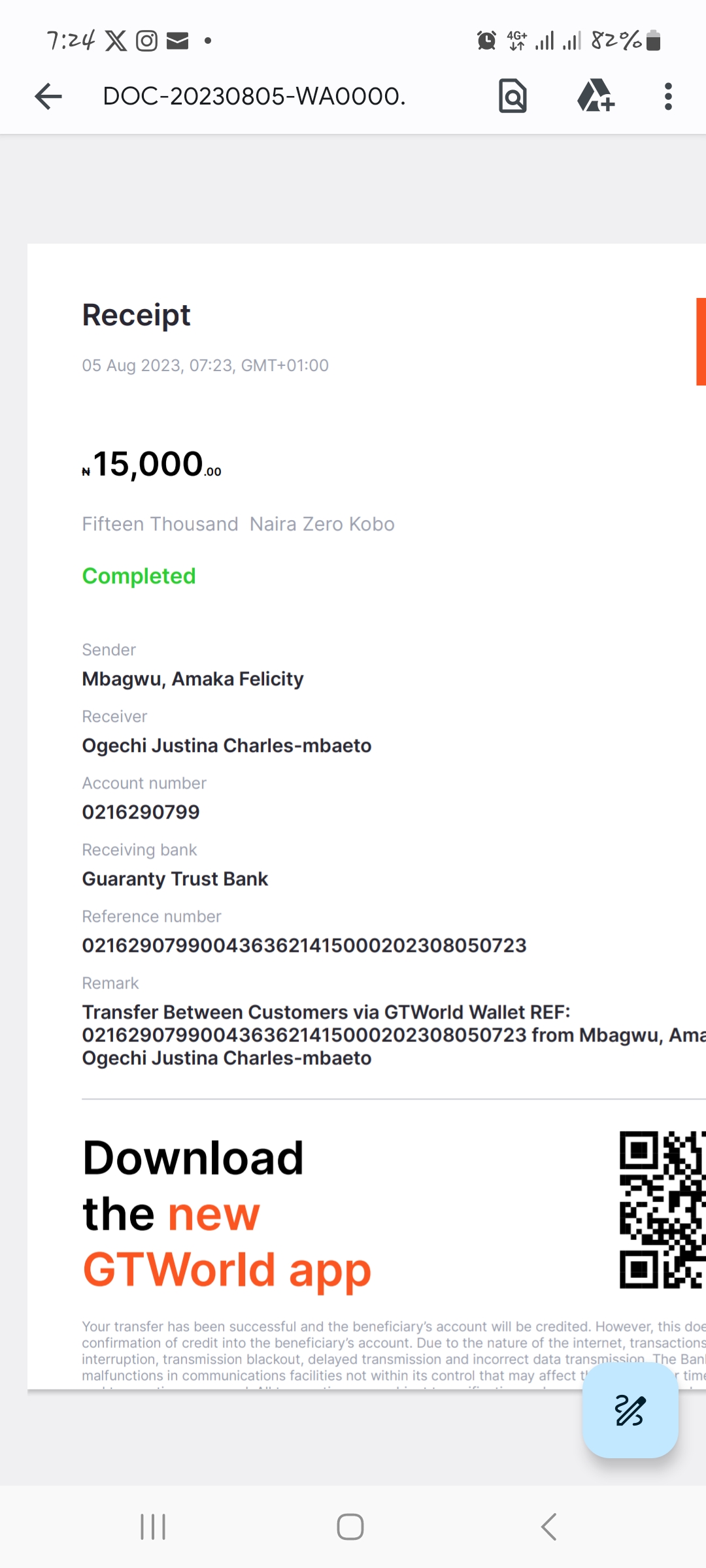Go to the home screen via the system button
This screenshot has width=706, height=1568.
(350, 1527)
